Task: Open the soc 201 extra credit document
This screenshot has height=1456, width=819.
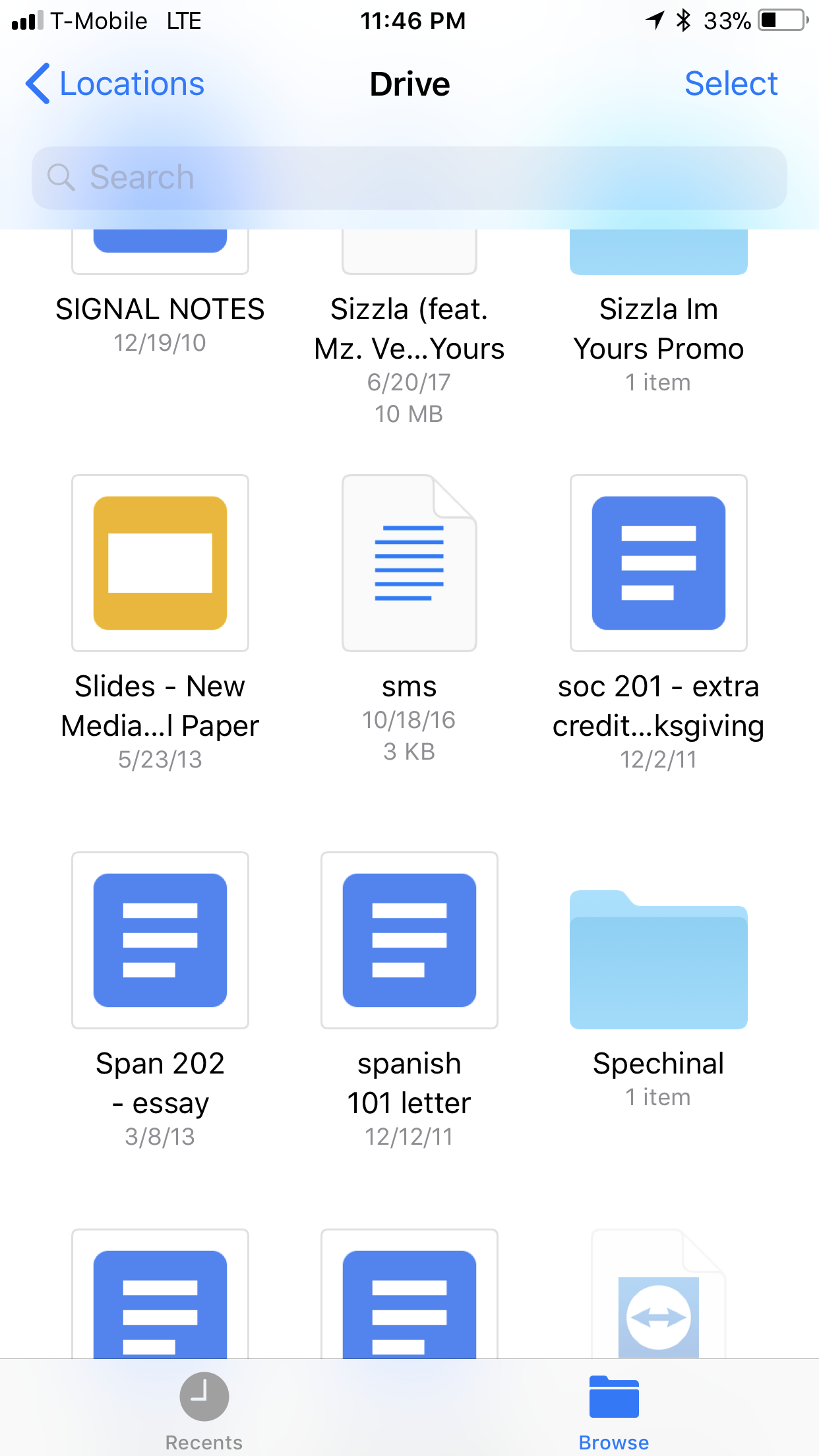Action: [x=658, y=563]
